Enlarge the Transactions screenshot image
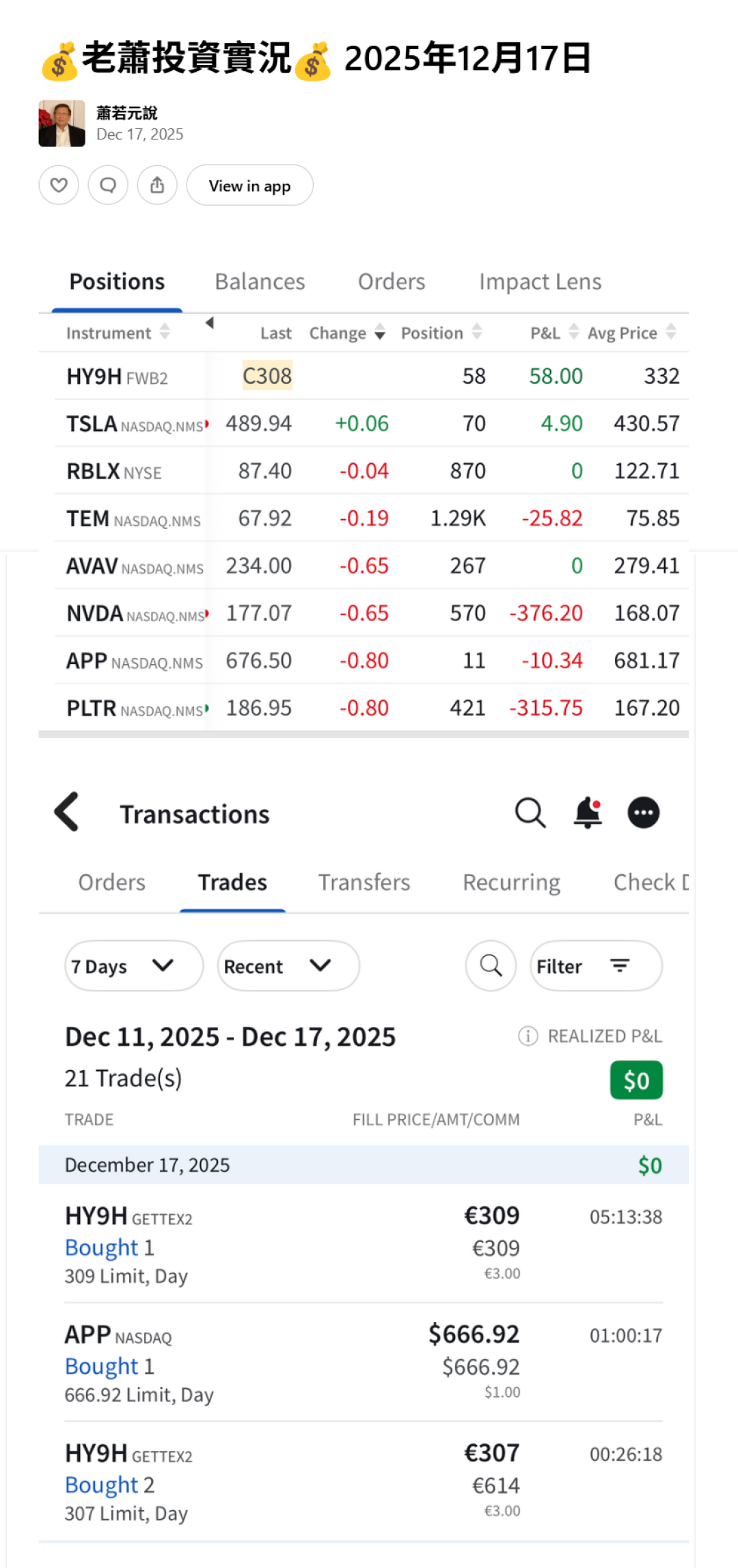Image resolution: width=738 pixels, height=1568 pixels. (364, 1161)
